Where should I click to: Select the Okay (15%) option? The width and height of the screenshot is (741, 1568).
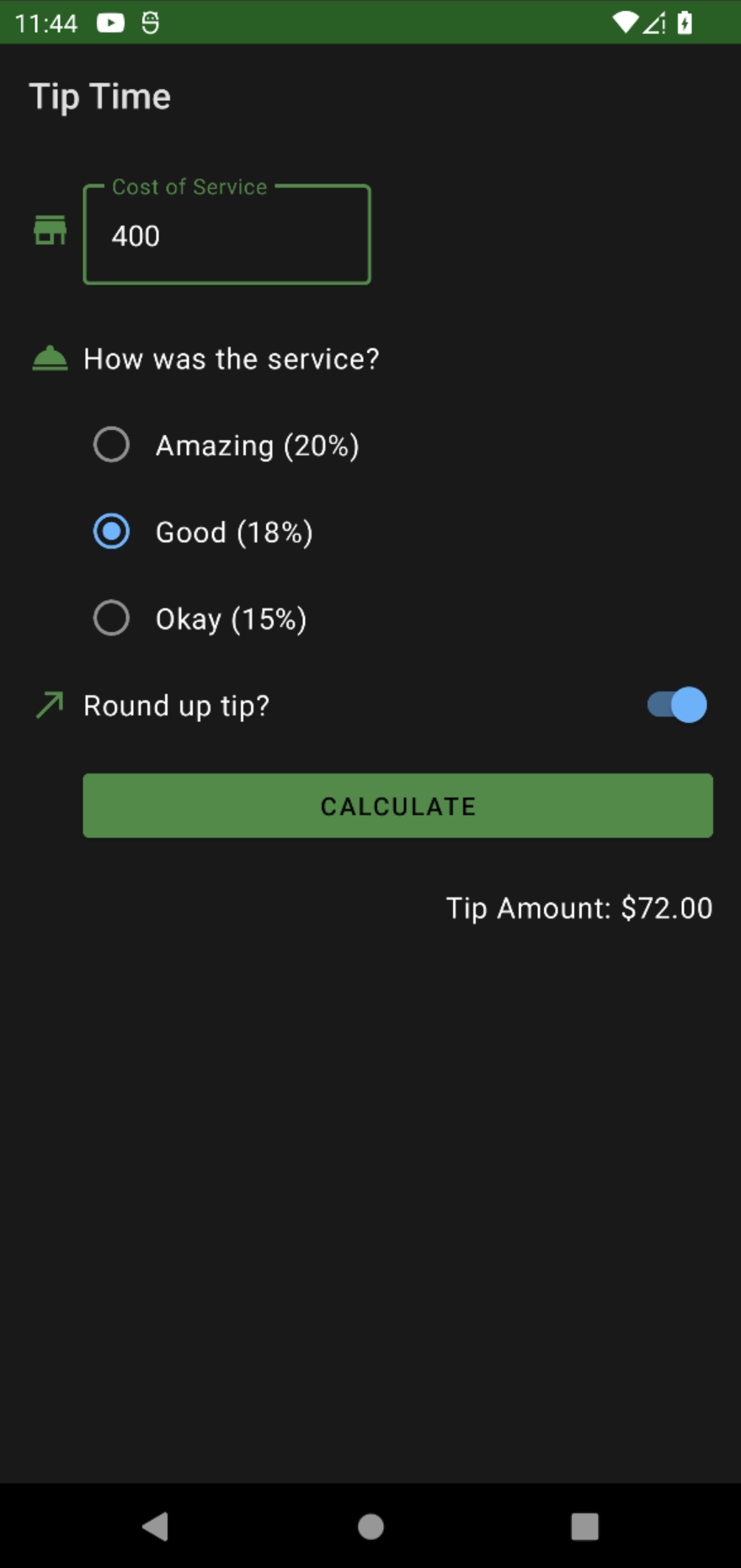point(111,618)
